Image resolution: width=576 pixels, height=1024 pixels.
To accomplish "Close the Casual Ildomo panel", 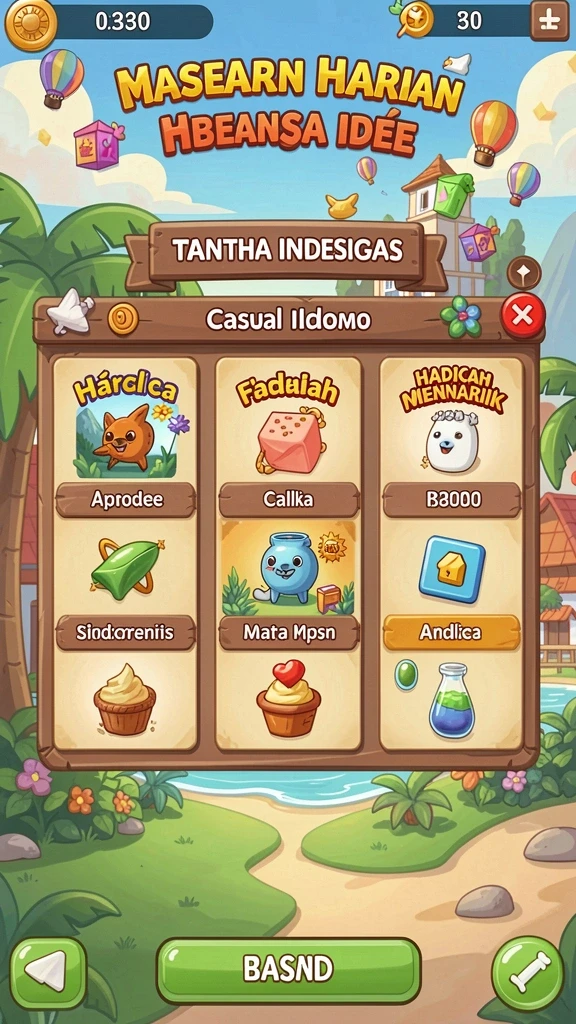I will [x=522, y=316].
